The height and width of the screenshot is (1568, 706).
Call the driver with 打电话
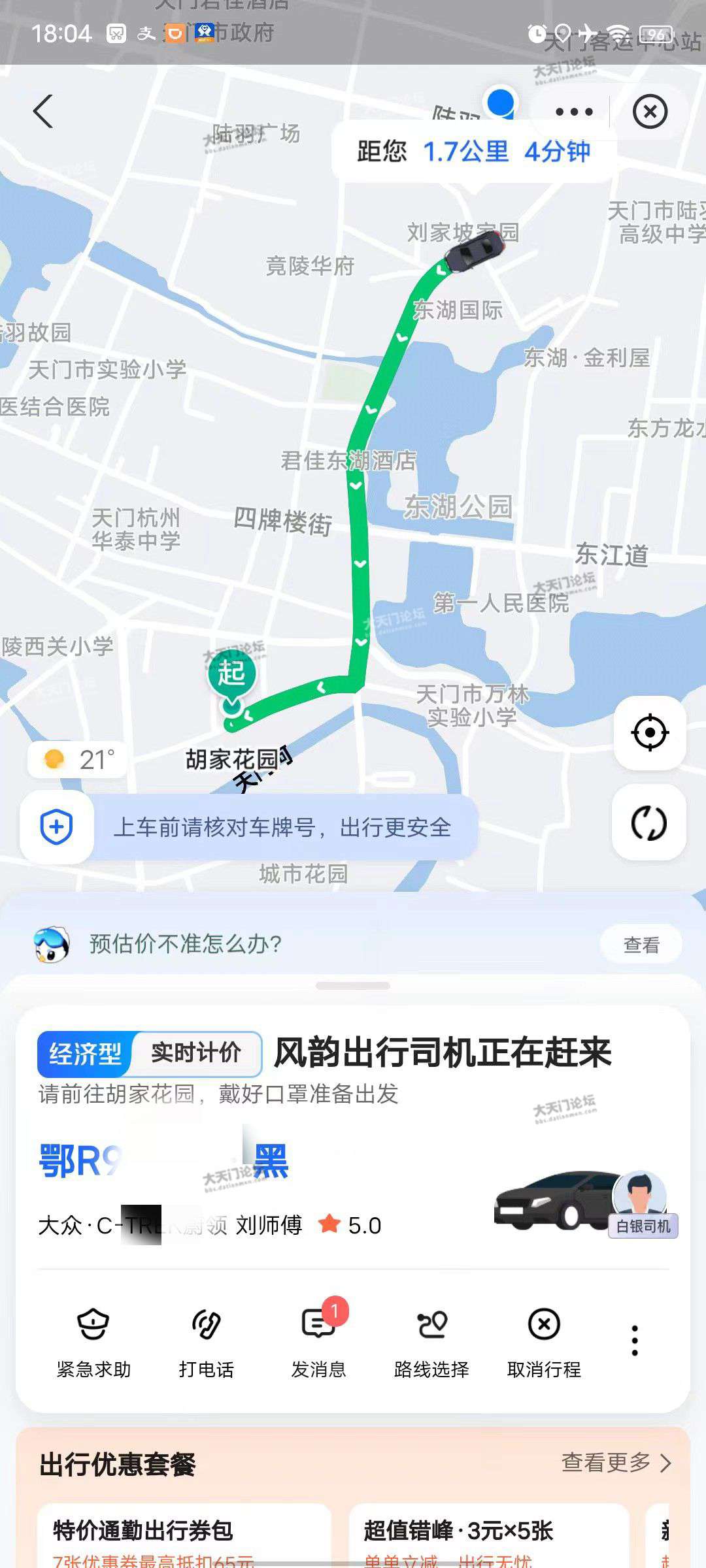pyautogui.click(x=206, y=1343)
